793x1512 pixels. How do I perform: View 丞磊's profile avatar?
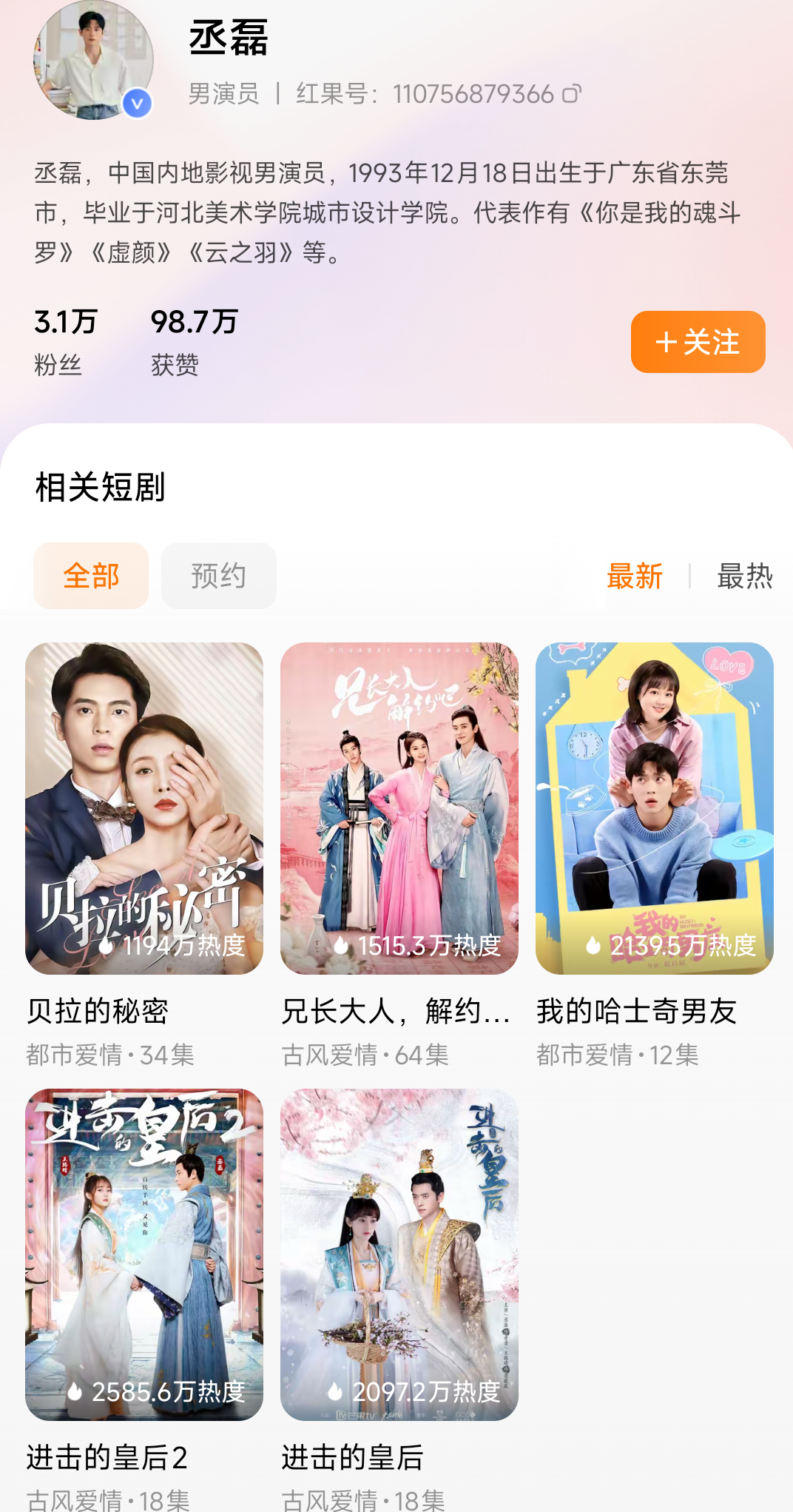[x=93, y=61]
